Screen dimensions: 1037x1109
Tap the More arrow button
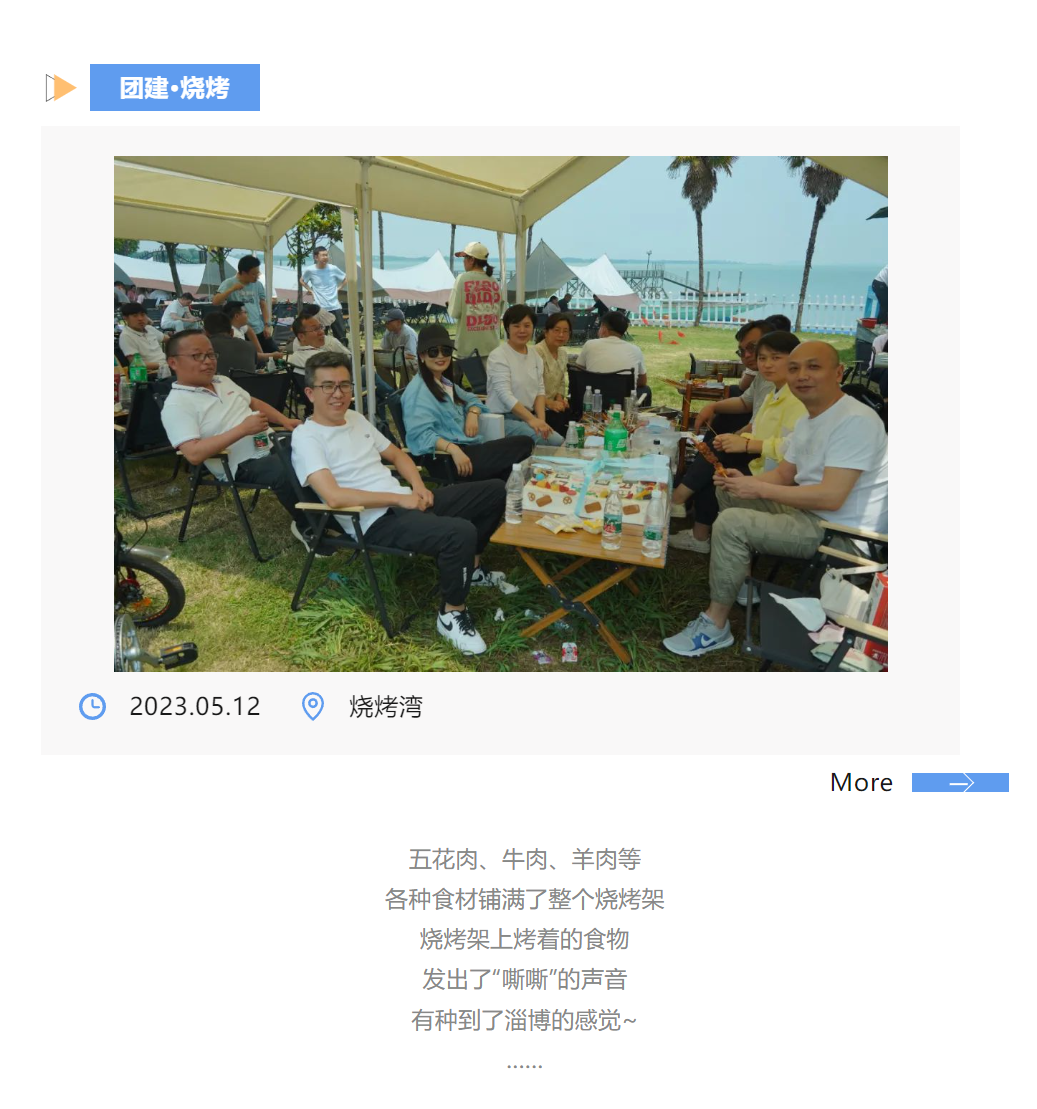pos(960,783)
